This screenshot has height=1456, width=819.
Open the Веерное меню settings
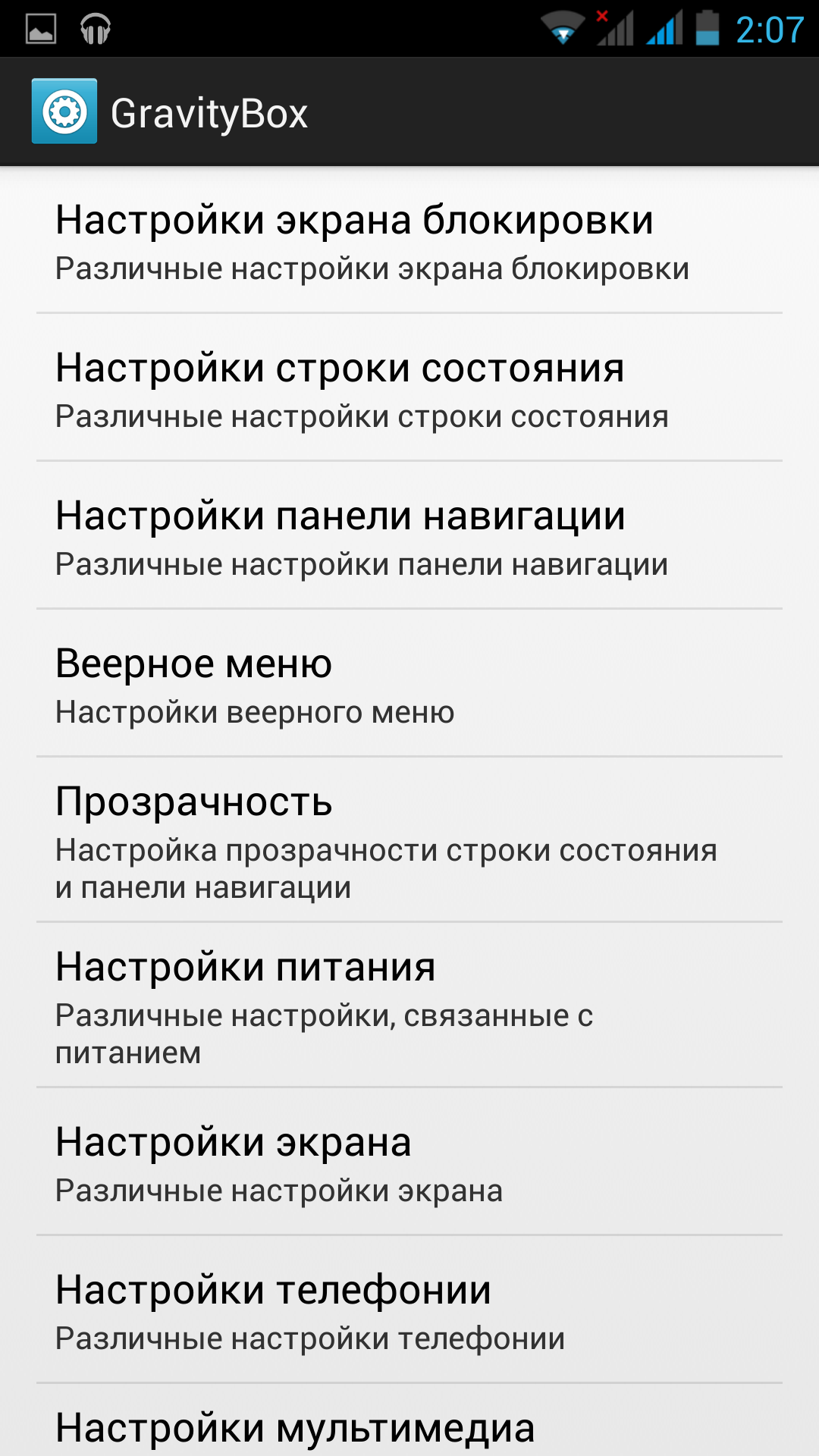coord(409,682)
